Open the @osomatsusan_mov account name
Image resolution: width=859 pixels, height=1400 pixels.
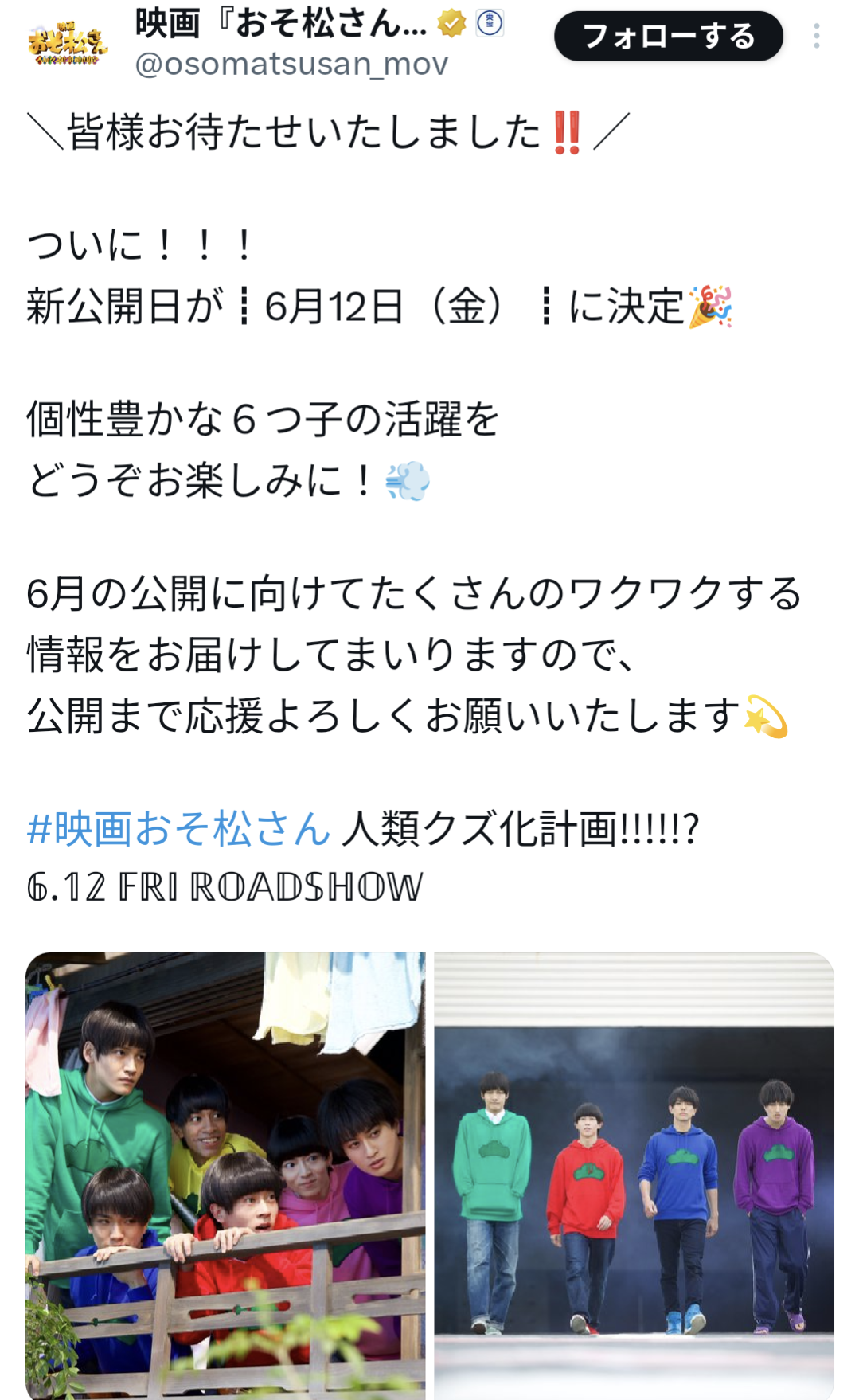[291, 64]
